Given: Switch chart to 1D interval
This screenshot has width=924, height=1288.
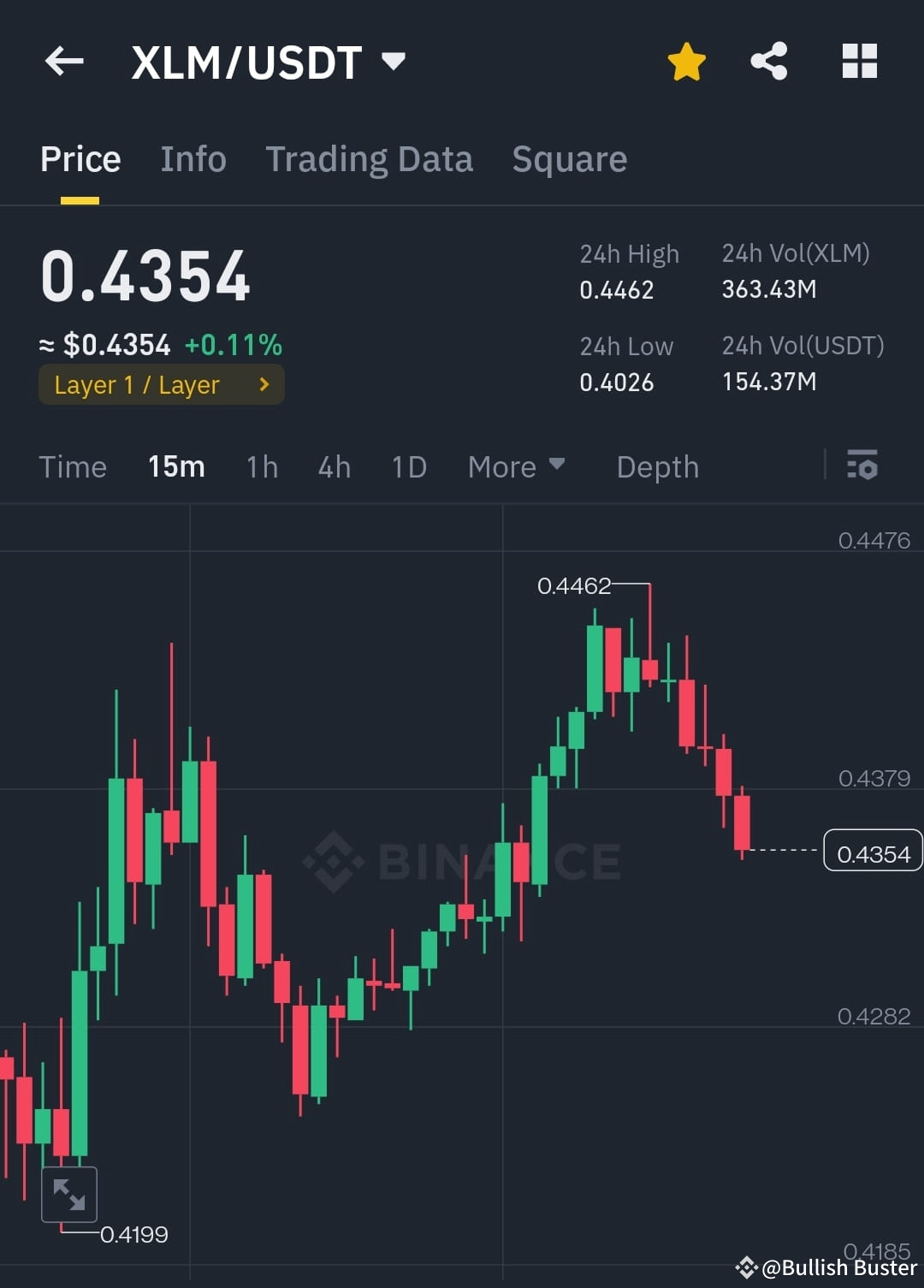Looking at the screenshot, I should 408,466.
